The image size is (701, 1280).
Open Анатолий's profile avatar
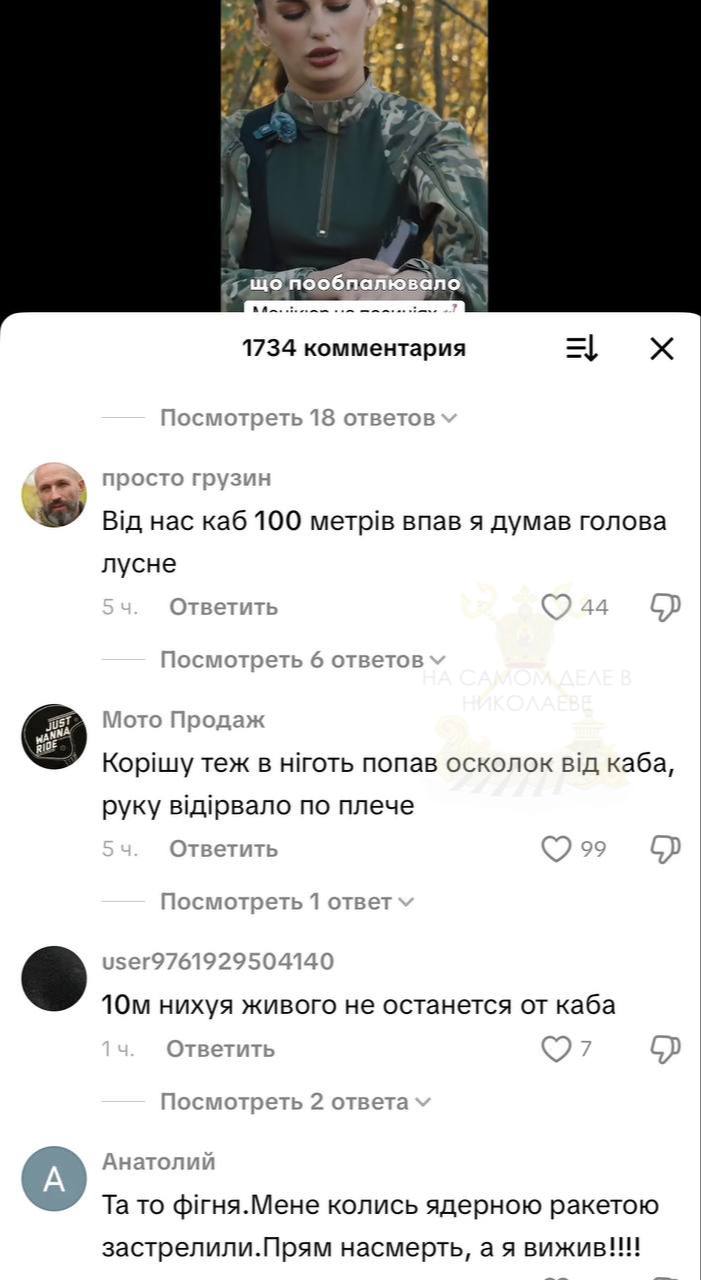pyautogui.click(x=54, y=1179)
